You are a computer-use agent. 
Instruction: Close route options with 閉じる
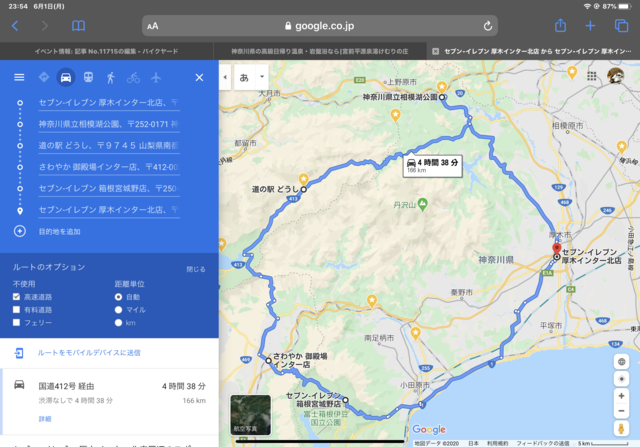pos(196,269)
